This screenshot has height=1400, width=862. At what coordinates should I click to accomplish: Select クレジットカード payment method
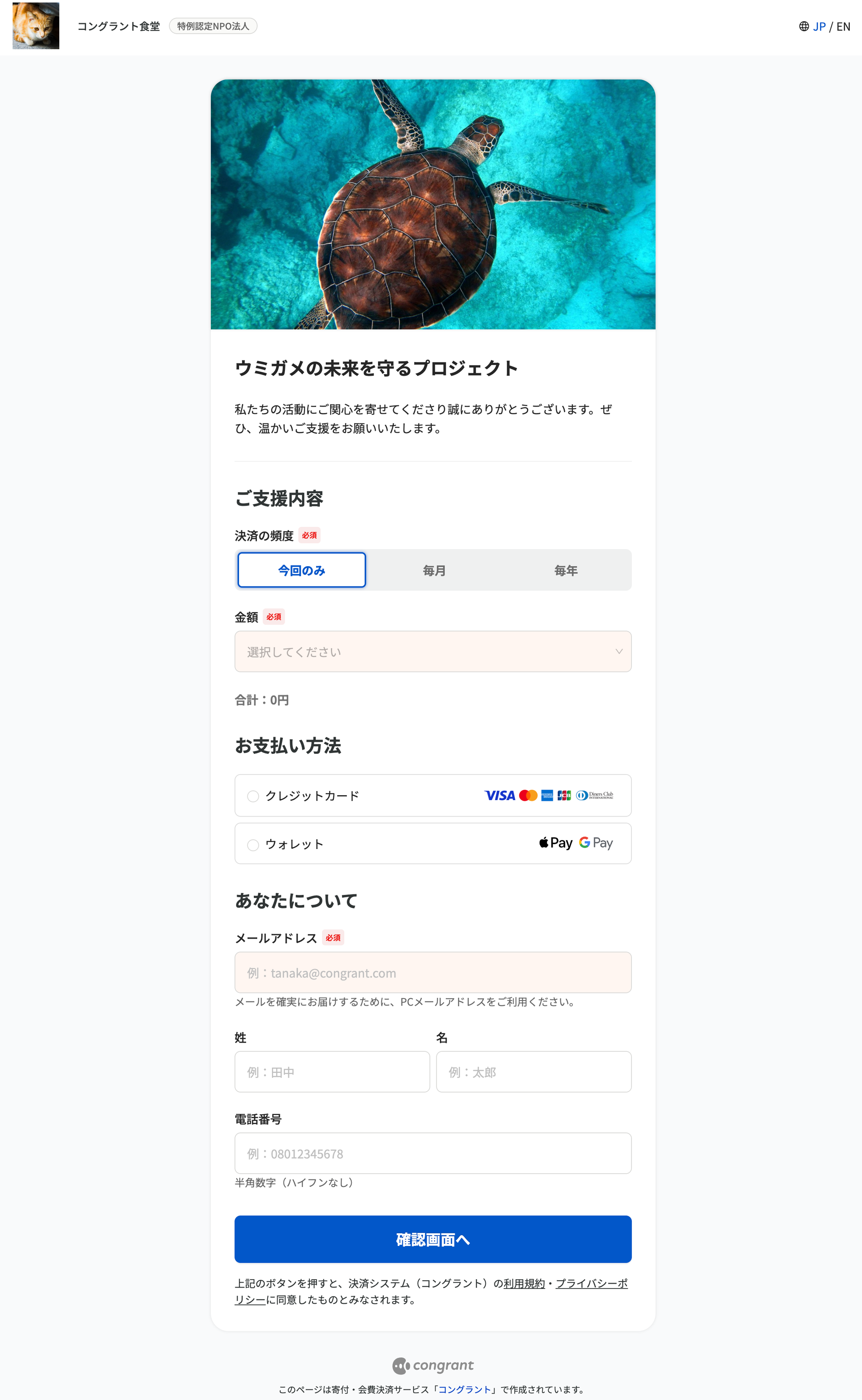(253, 796)
